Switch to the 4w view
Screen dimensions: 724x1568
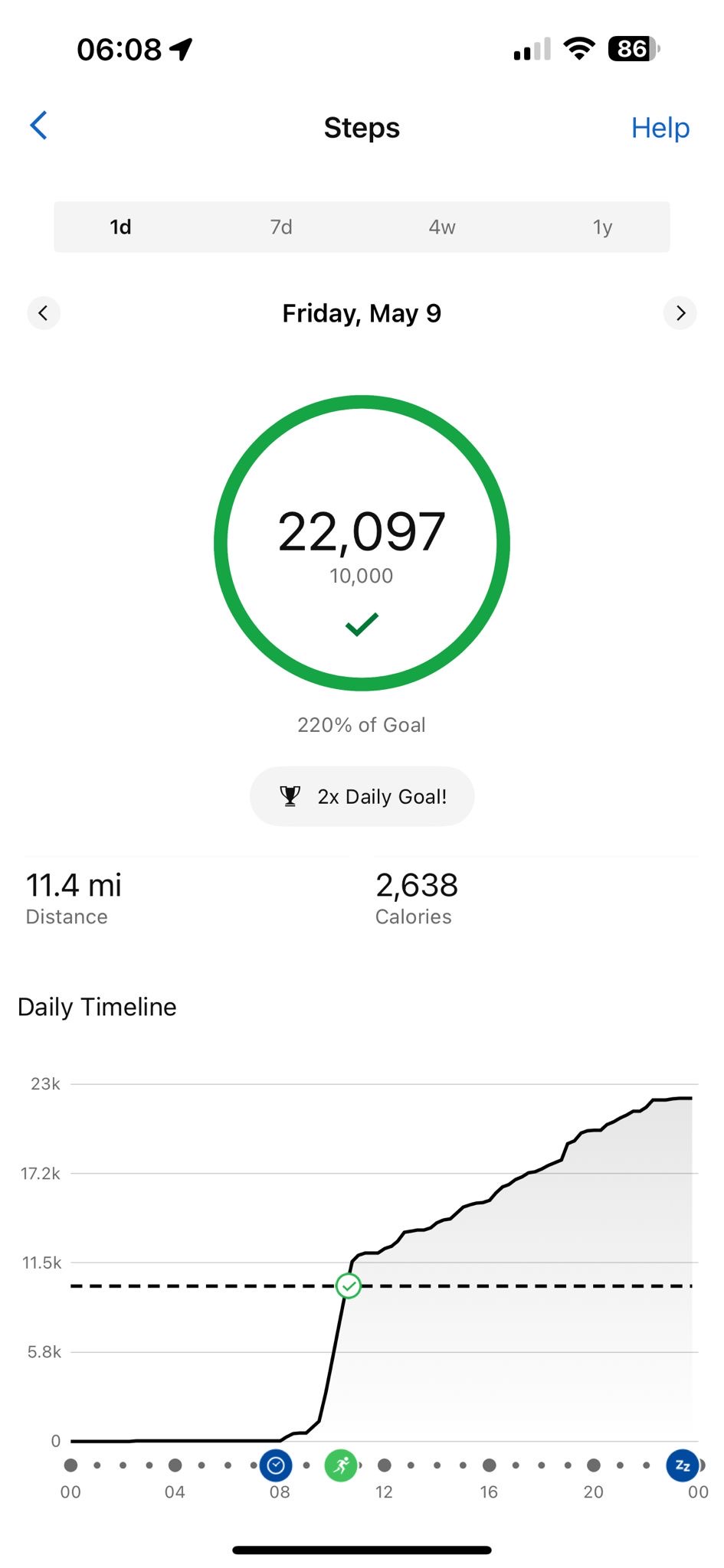click(x=442, y=227)
